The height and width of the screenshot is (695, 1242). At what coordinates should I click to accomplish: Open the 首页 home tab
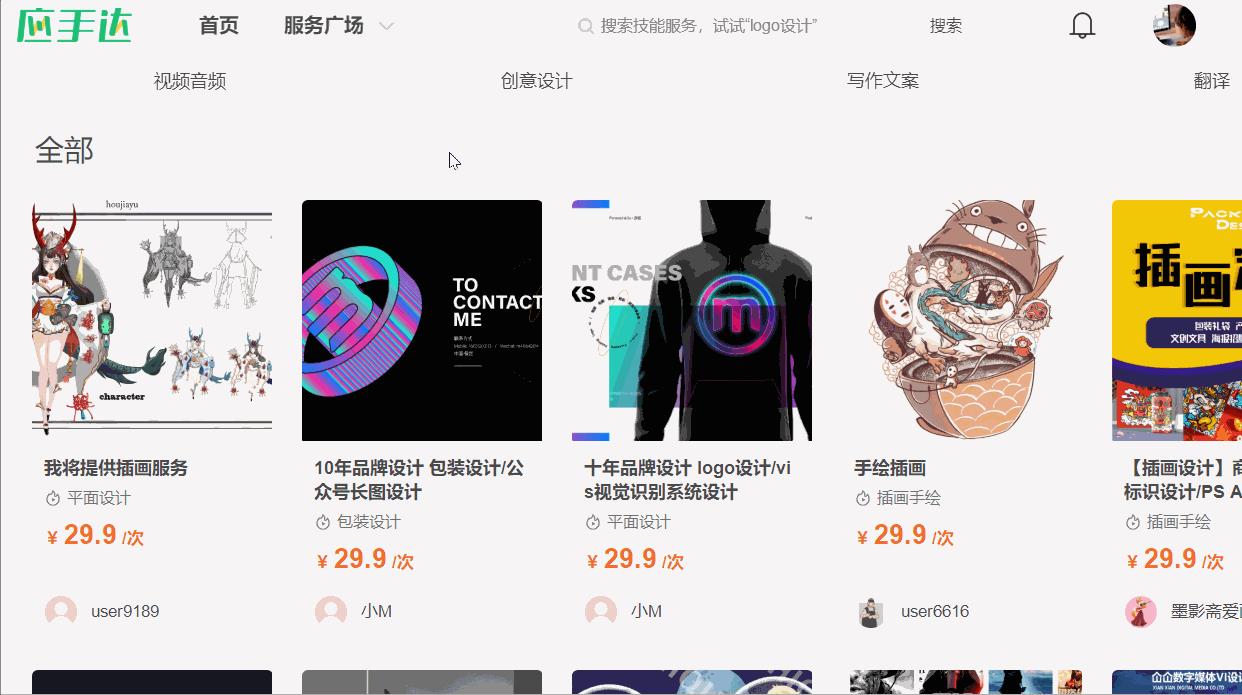[x=219, y=26]
